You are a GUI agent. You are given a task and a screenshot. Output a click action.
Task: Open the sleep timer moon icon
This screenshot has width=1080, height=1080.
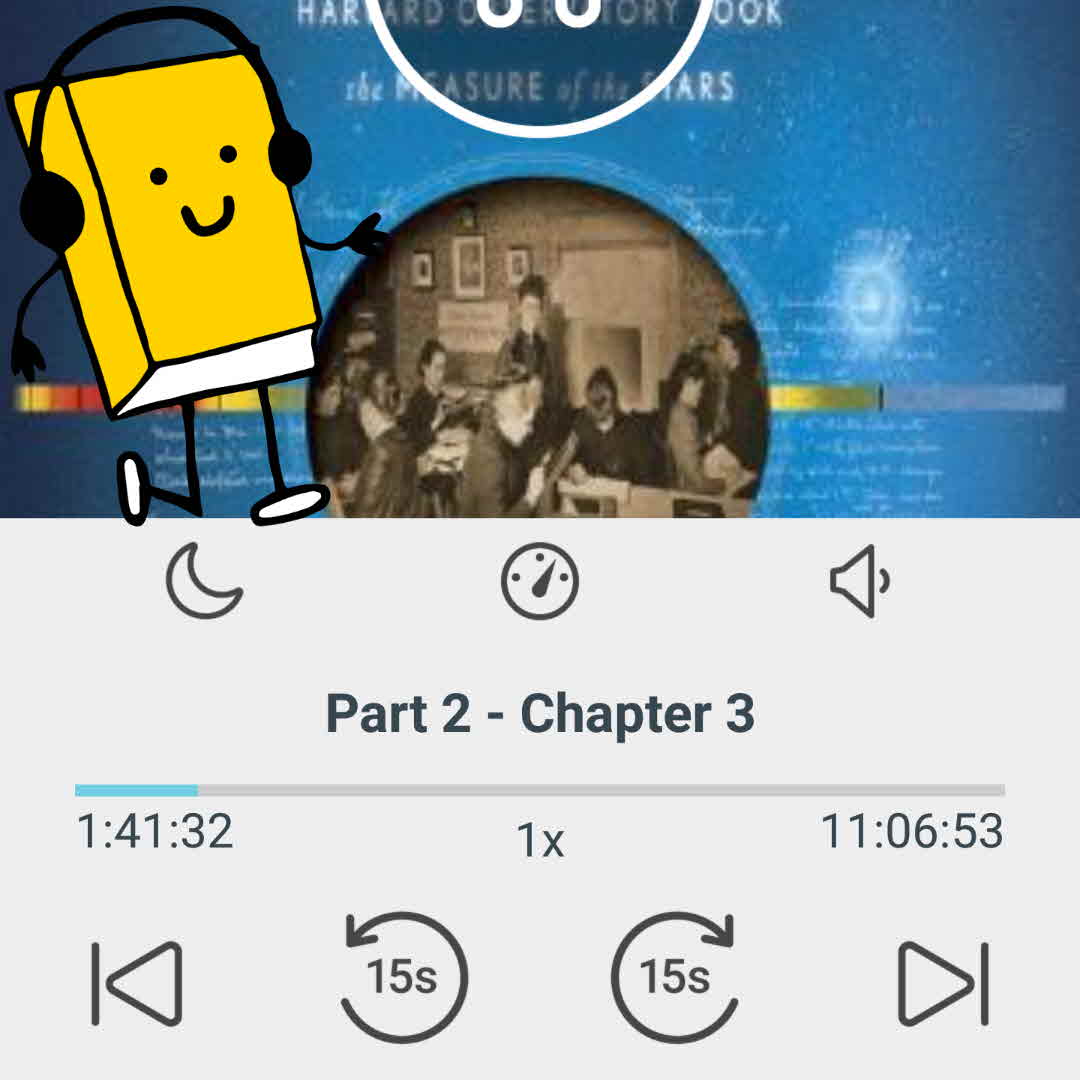[x=204, y=581]
